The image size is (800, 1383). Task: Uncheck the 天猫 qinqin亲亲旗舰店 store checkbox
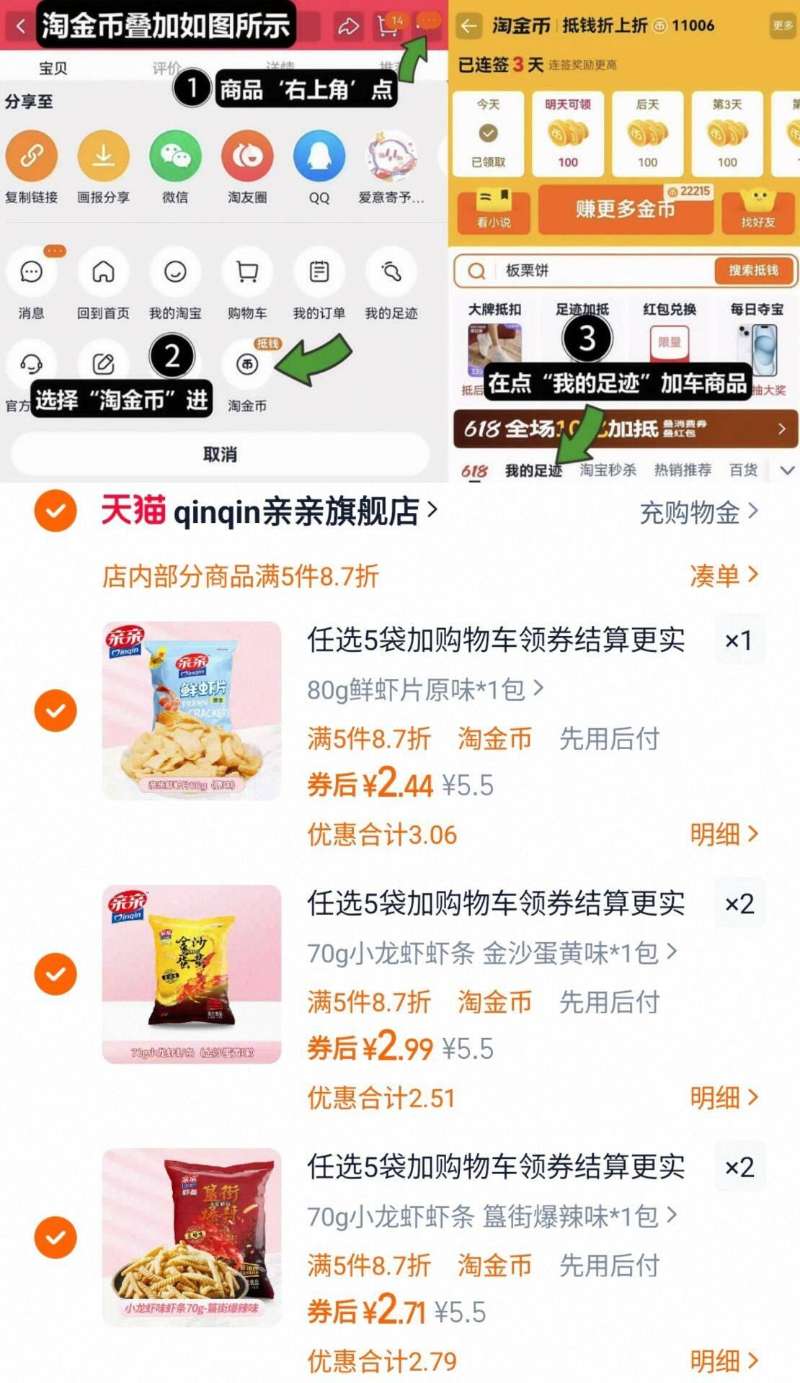tap(55, 512)
